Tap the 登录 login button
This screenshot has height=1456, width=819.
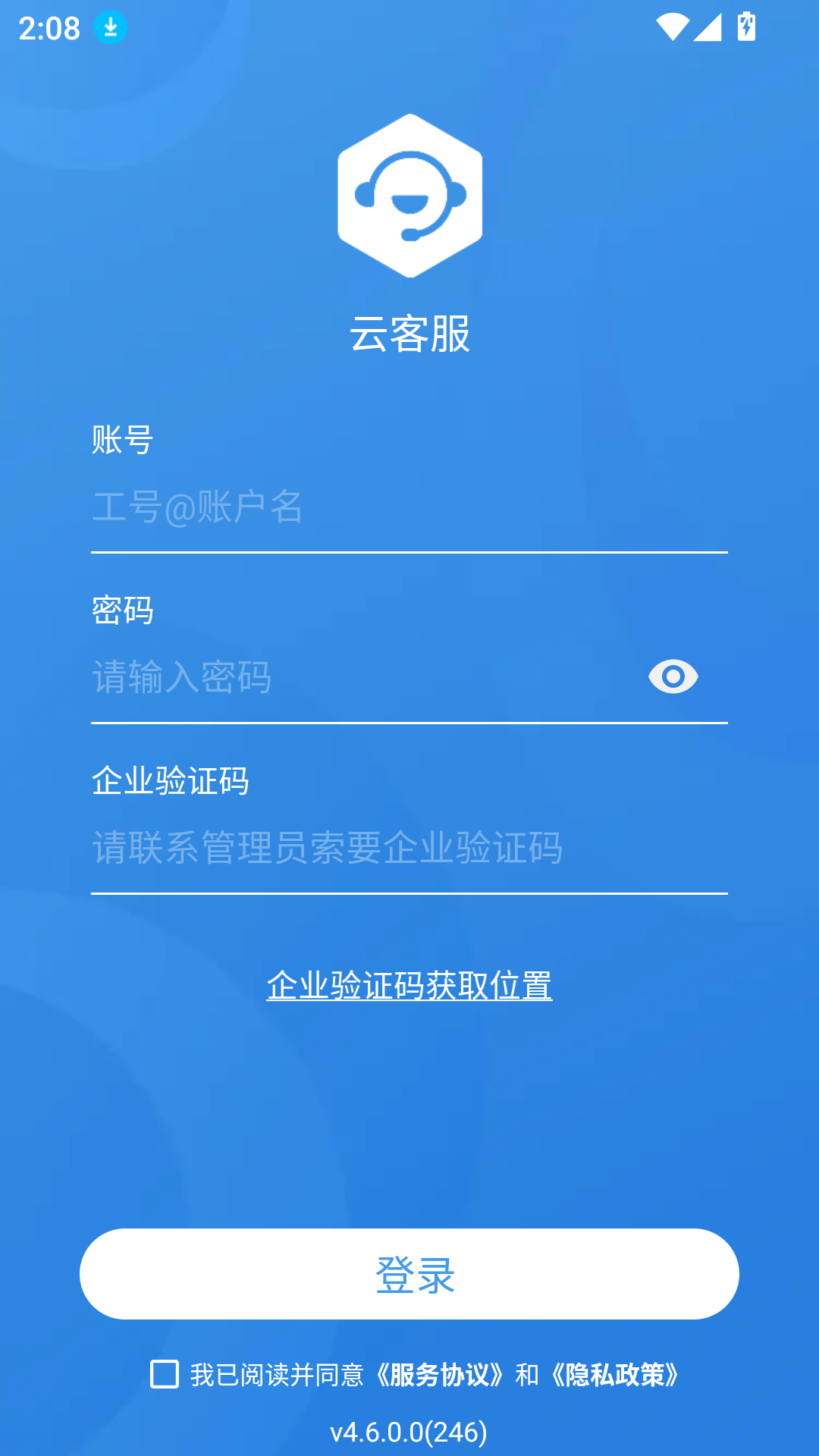(x=409, y=1274)
